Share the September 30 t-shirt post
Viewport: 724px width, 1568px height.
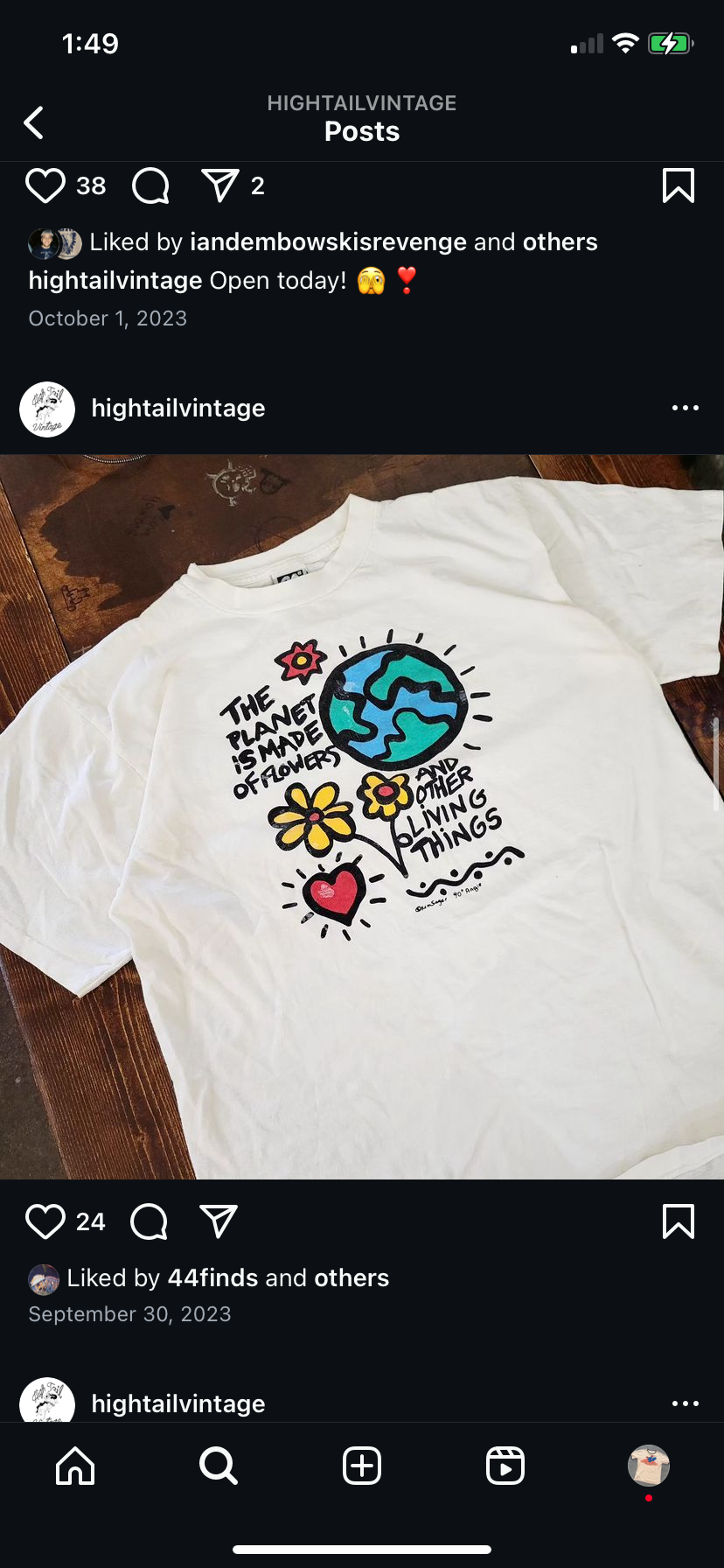(219, 1221)
